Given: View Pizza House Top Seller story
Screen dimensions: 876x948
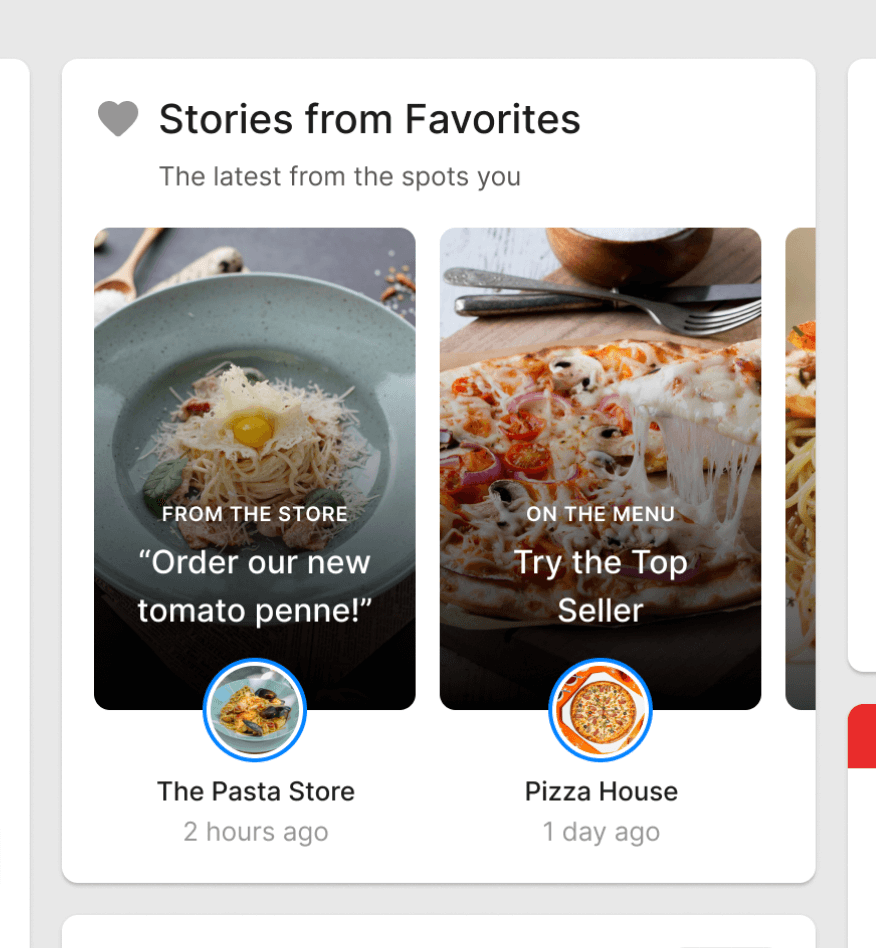Looking at the screenshot, I should tap(600, 450).
